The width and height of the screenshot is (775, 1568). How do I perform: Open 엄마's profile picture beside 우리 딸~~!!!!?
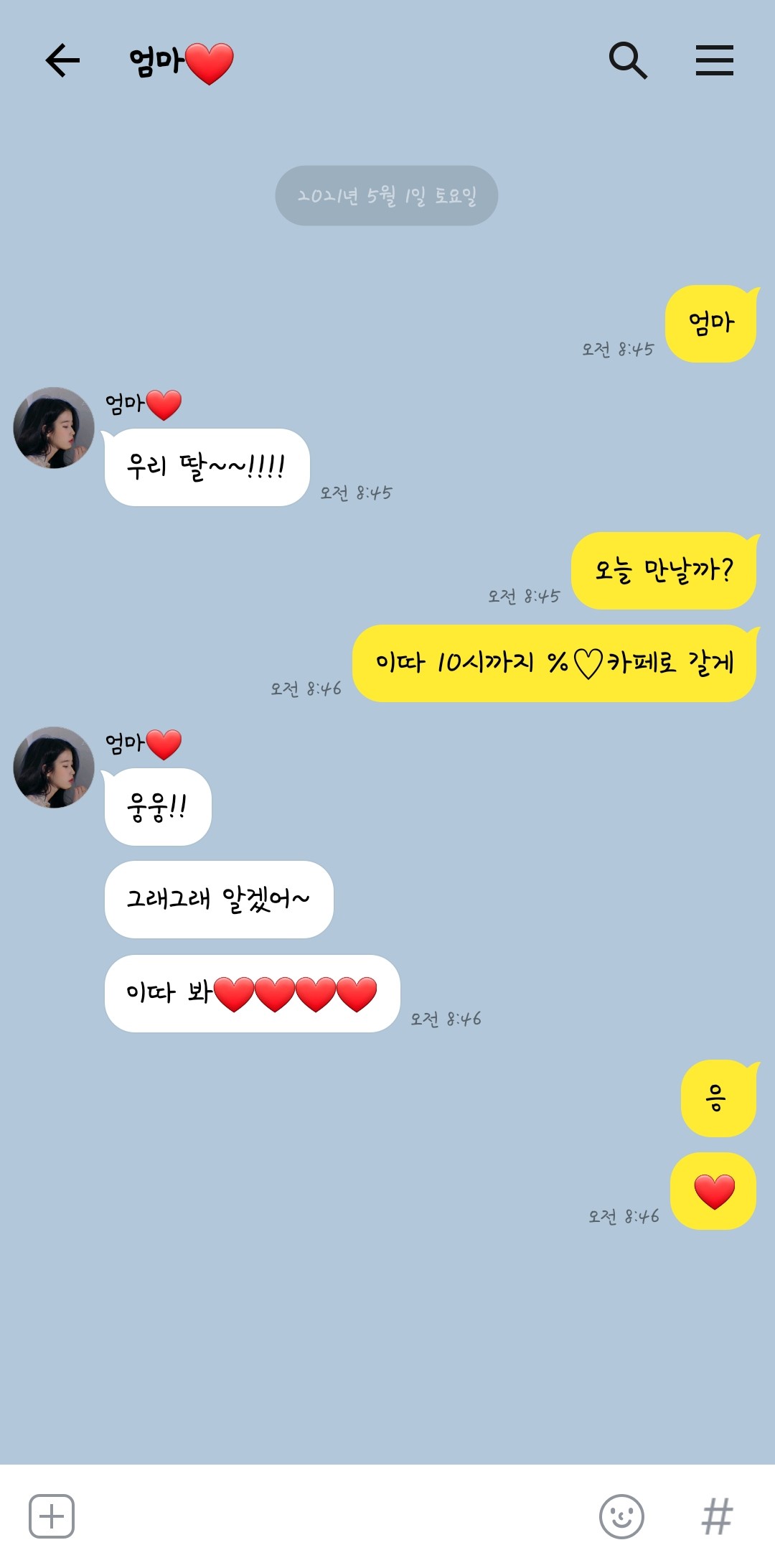tap(54, 428)
